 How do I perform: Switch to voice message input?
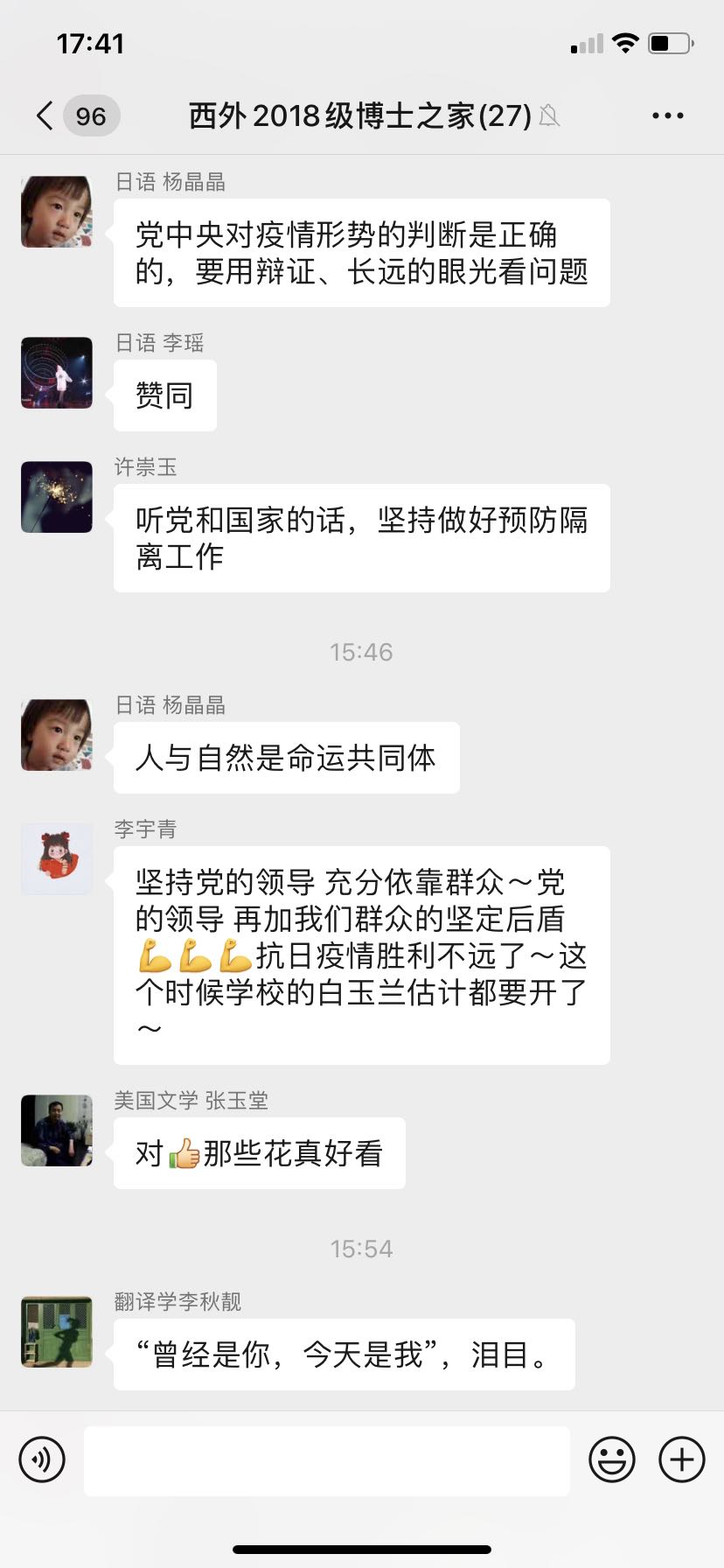(42, 1459)
